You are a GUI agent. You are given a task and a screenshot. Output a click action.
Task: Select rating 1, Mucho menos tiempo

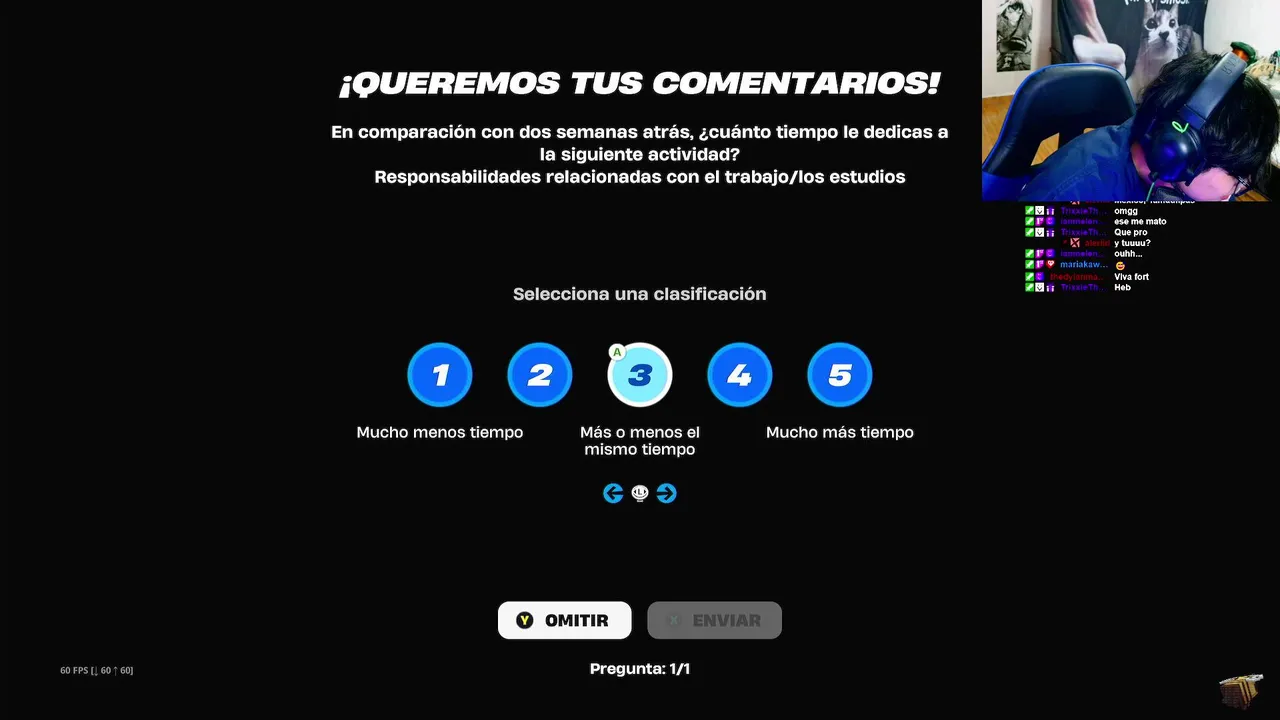pyautogui.click(x=440, y=375)
